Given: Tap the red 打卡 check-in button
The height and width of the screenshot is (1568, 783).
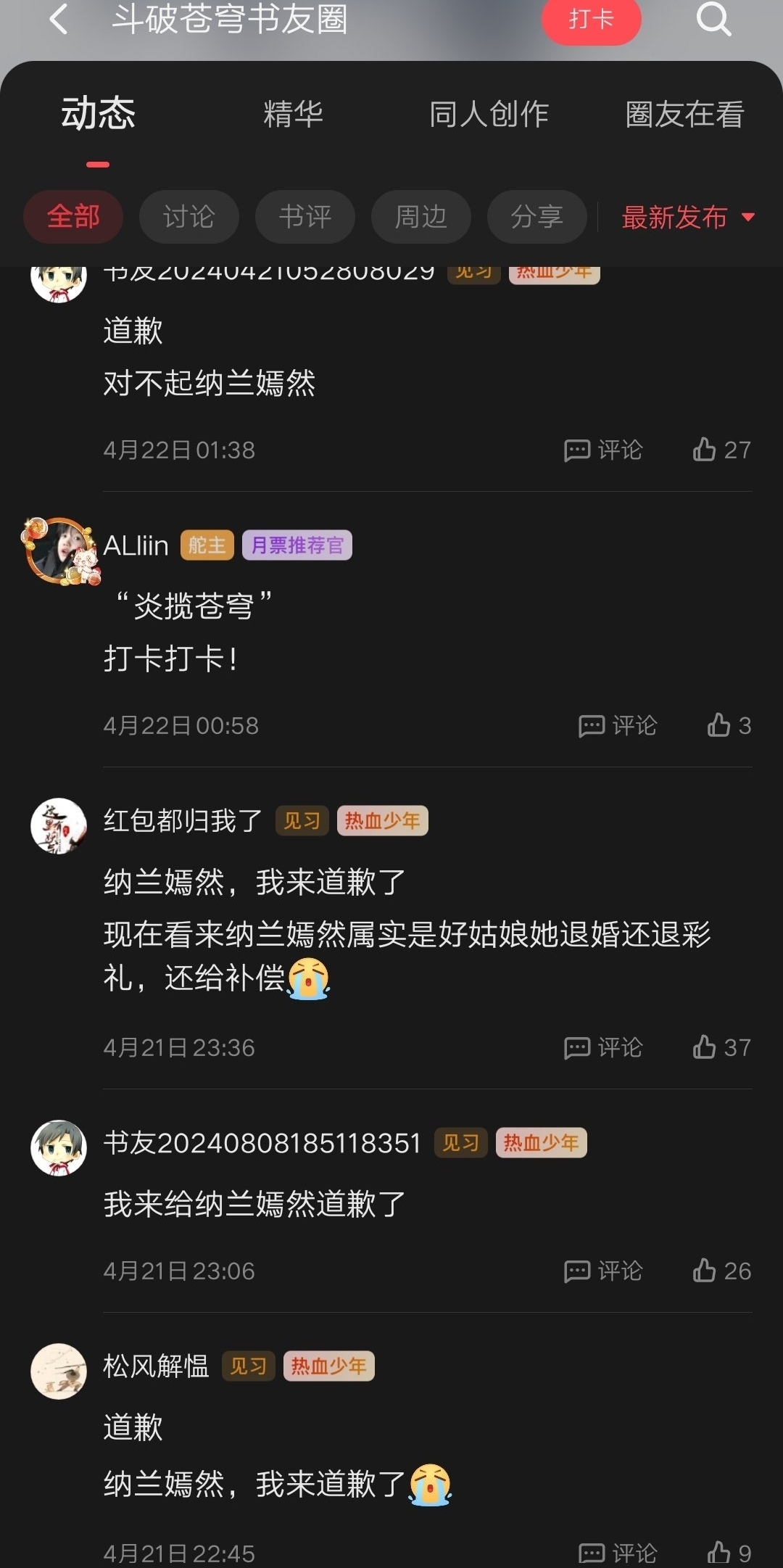Looking at the screenshot, I should tap(591, 20).
